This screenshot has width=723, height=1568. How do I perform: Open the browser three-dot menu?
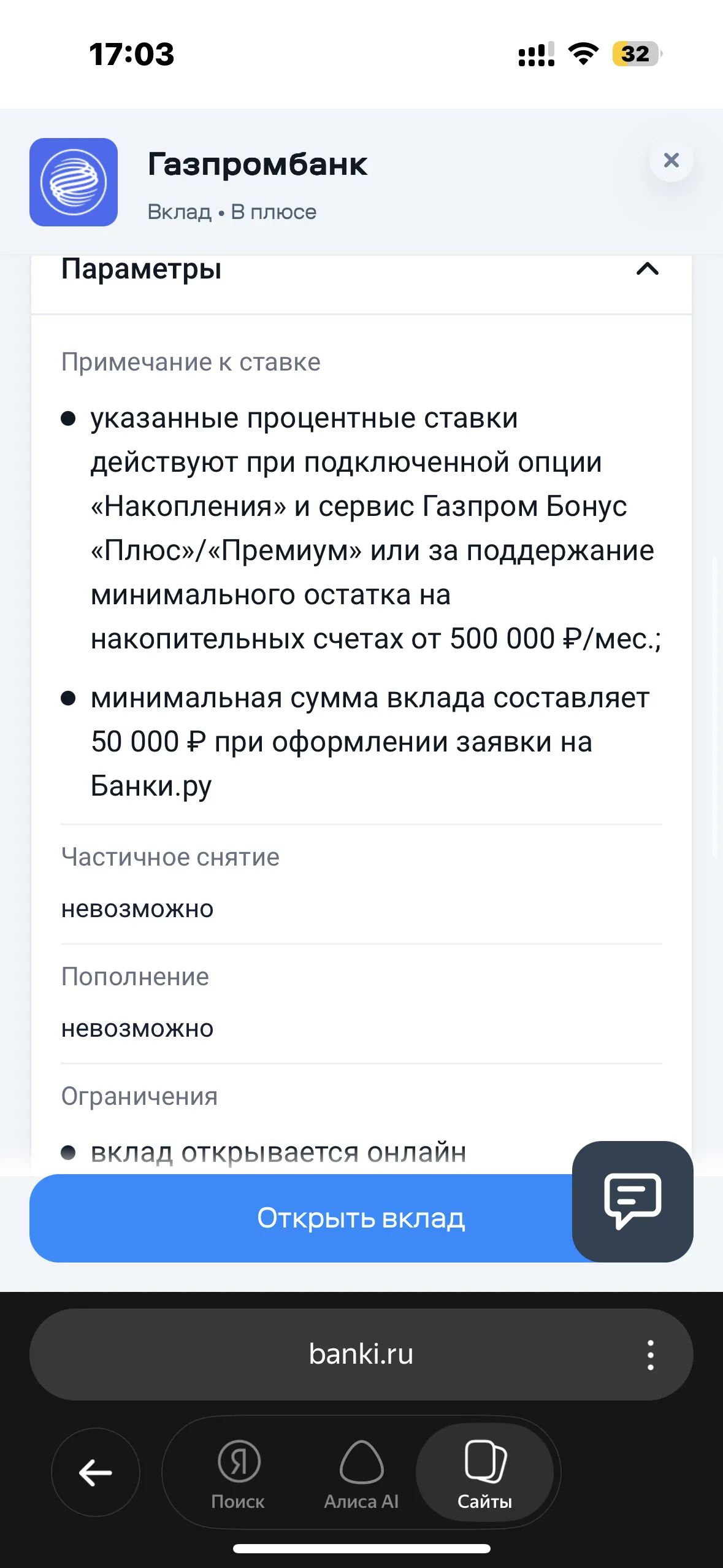[650, 1355]
